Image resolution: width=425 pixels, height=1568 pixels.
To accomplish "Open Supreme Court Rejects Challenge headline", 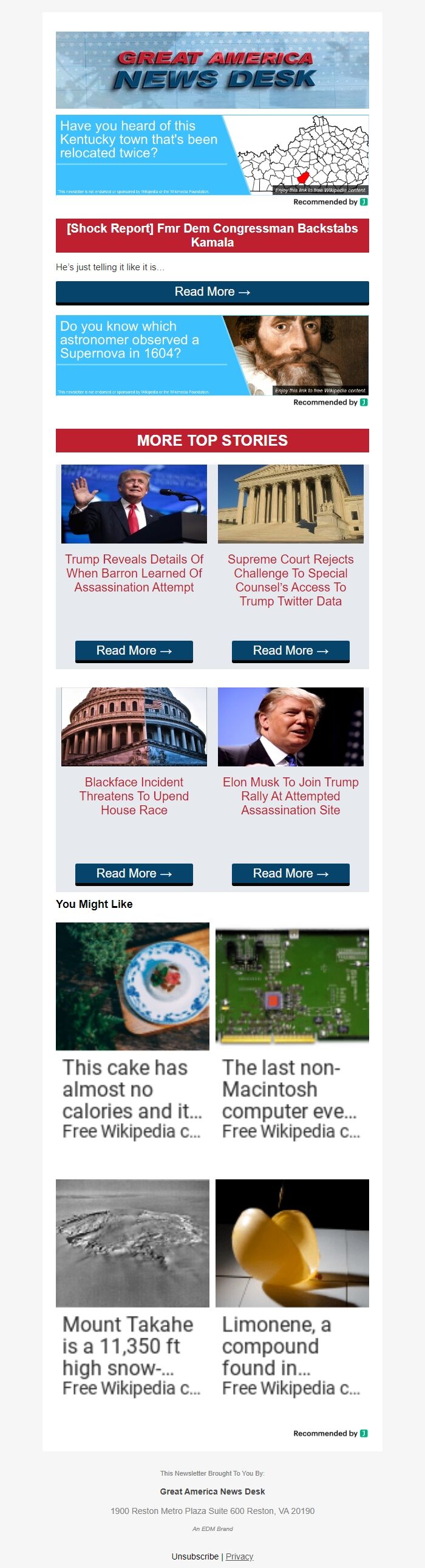I will pos(290,579).
